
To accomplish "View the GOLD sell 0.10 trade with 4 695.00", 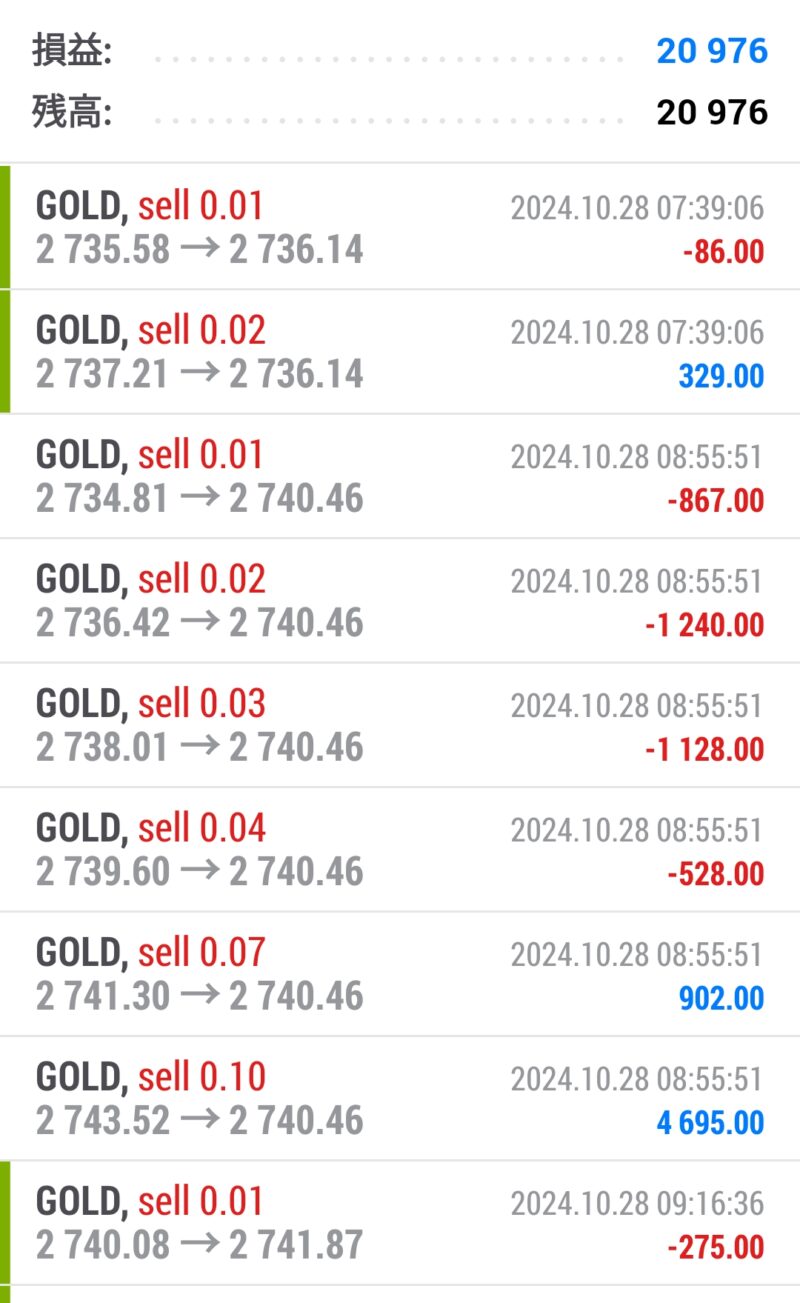I will (x=400, y=1098).
